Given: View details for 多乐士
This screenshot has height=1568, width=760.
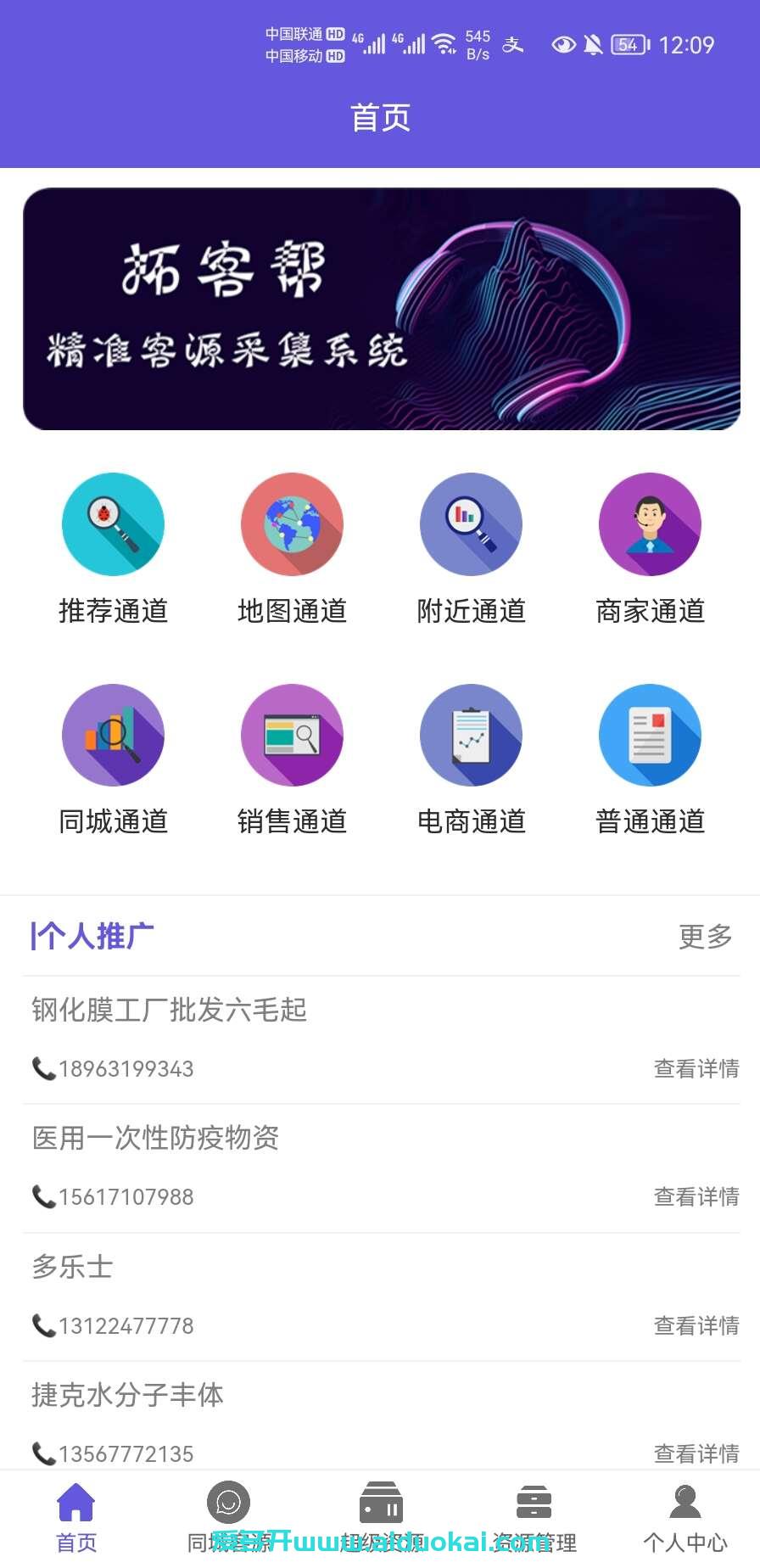Looking at the screenshot, I should [x=696, y=1325].
